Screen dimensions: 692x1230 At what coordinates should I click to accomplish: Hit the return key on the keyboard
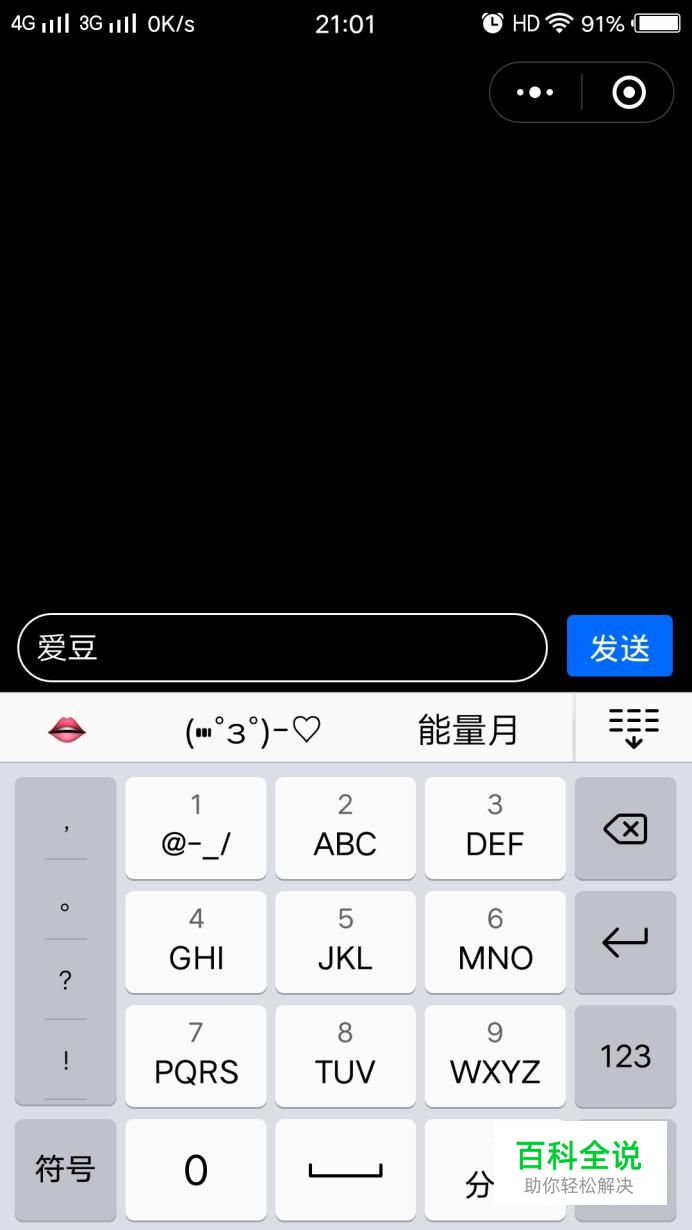click(625, 942)
